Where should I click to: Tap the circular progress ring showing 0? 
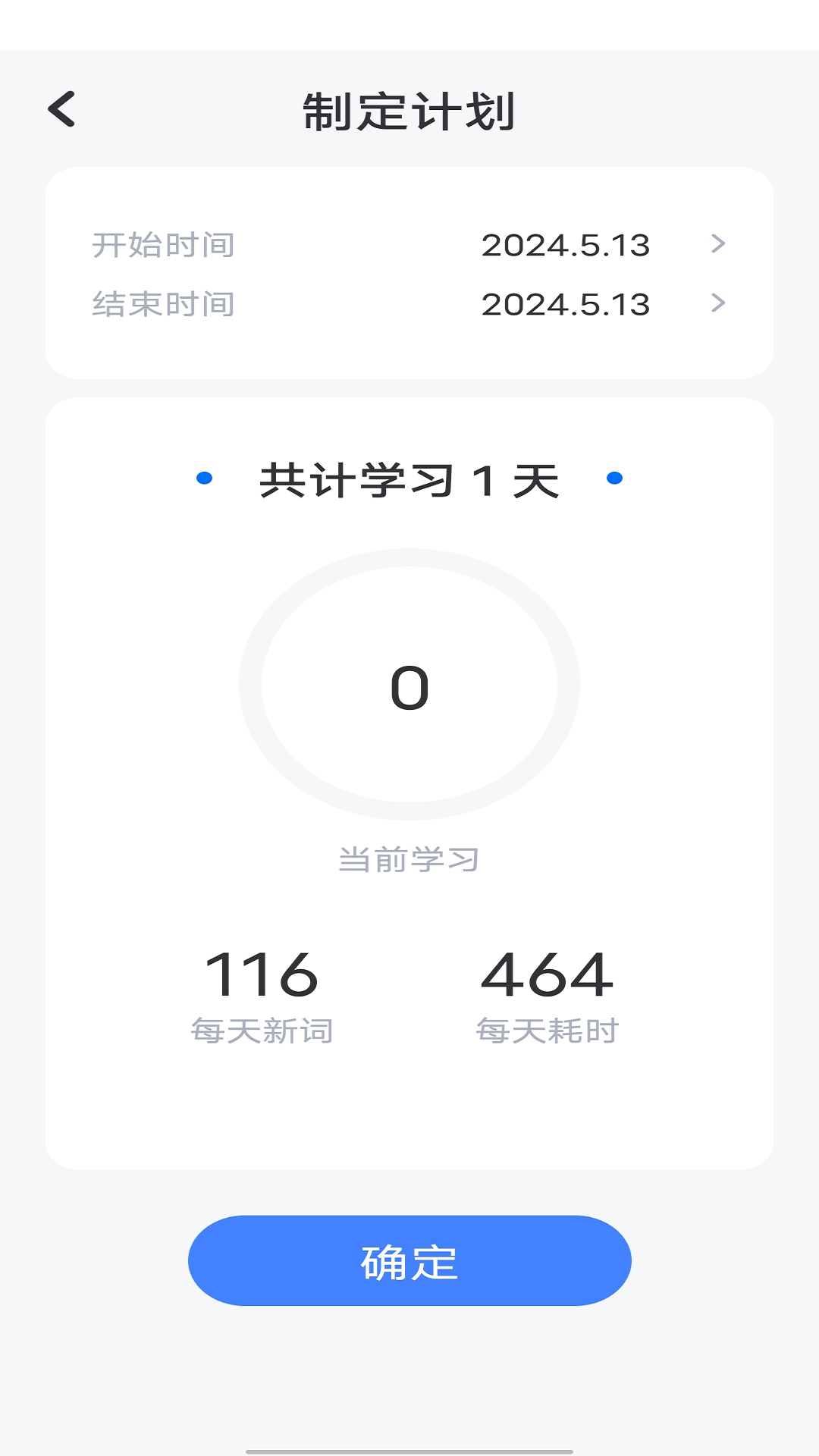(409, 685)
